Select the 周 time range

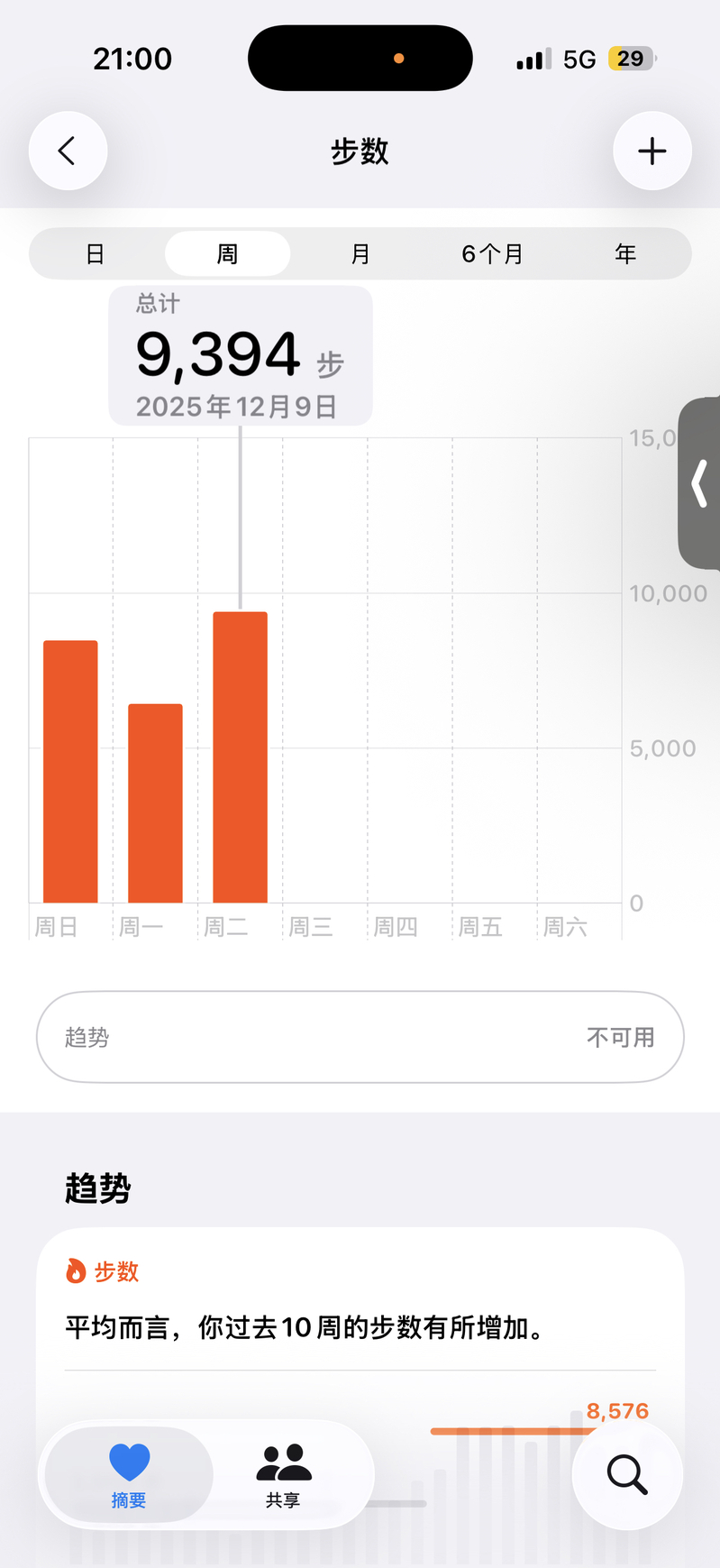227,254
